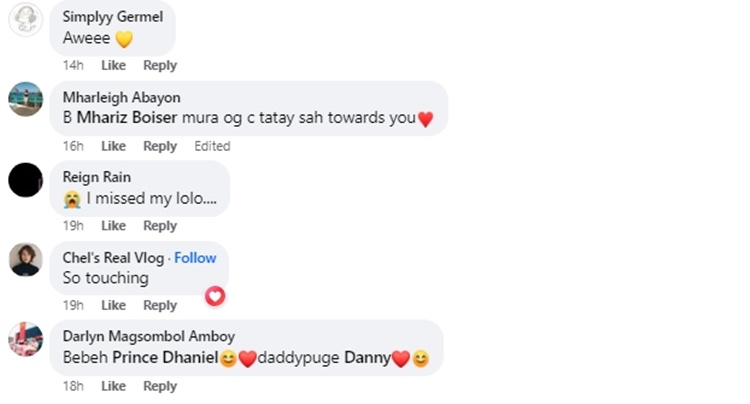View edit history of Mharleigh's comment

click(x=212, y=146)
